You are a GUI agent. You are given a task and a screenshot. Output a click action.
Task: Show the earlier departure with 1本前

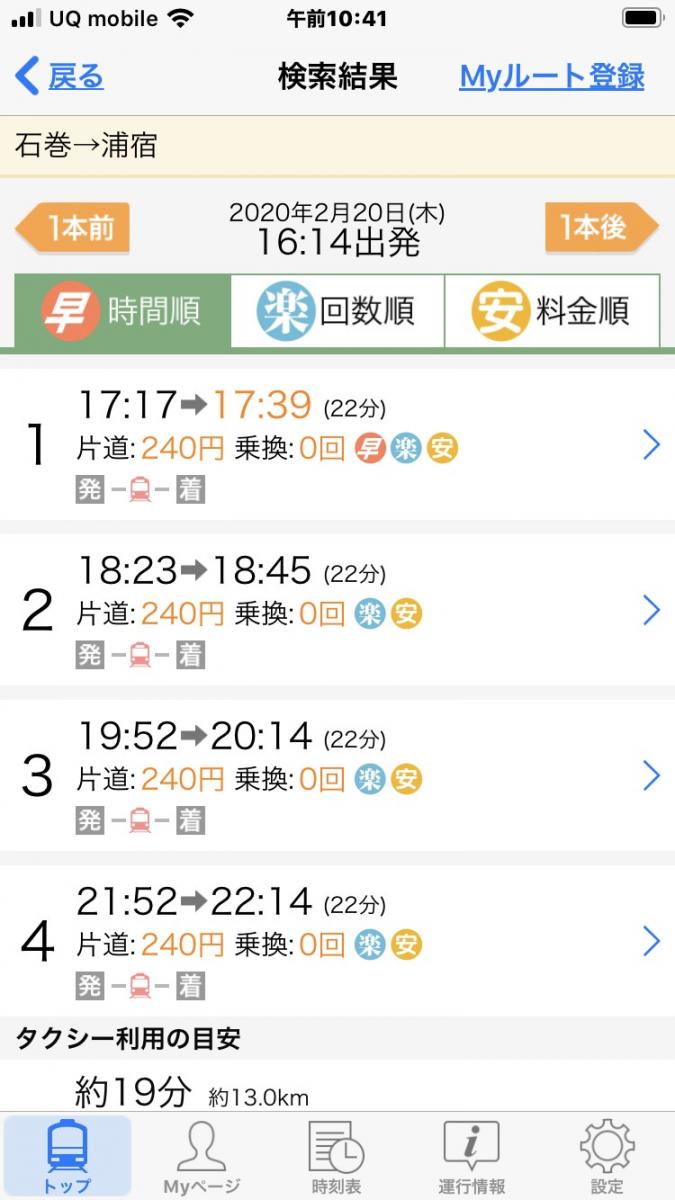click(73, 228)
